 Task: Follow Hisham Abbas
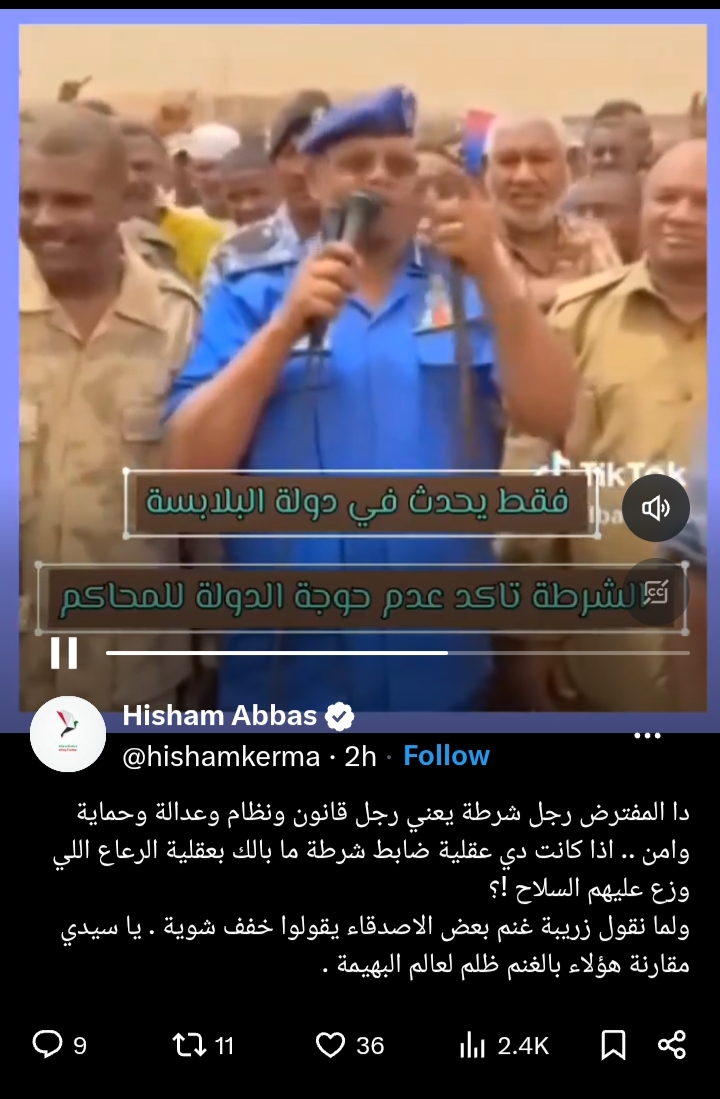click(446, 756)
